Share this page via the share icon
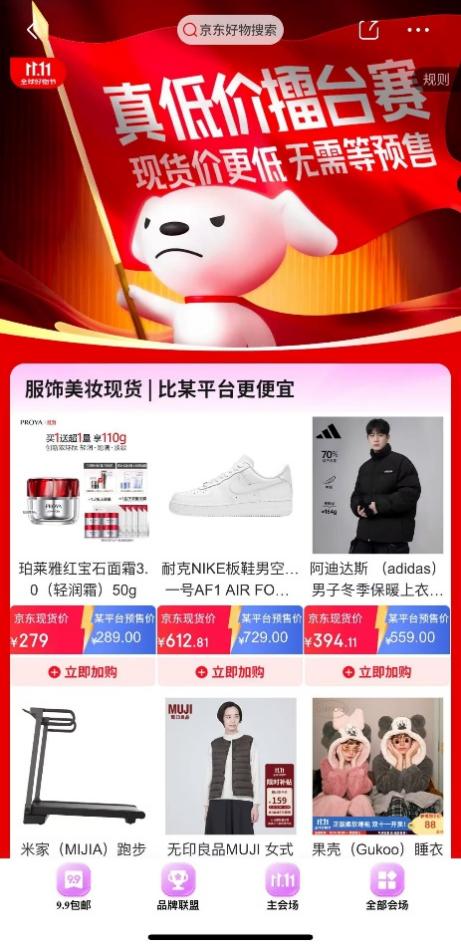 point(369,30)
